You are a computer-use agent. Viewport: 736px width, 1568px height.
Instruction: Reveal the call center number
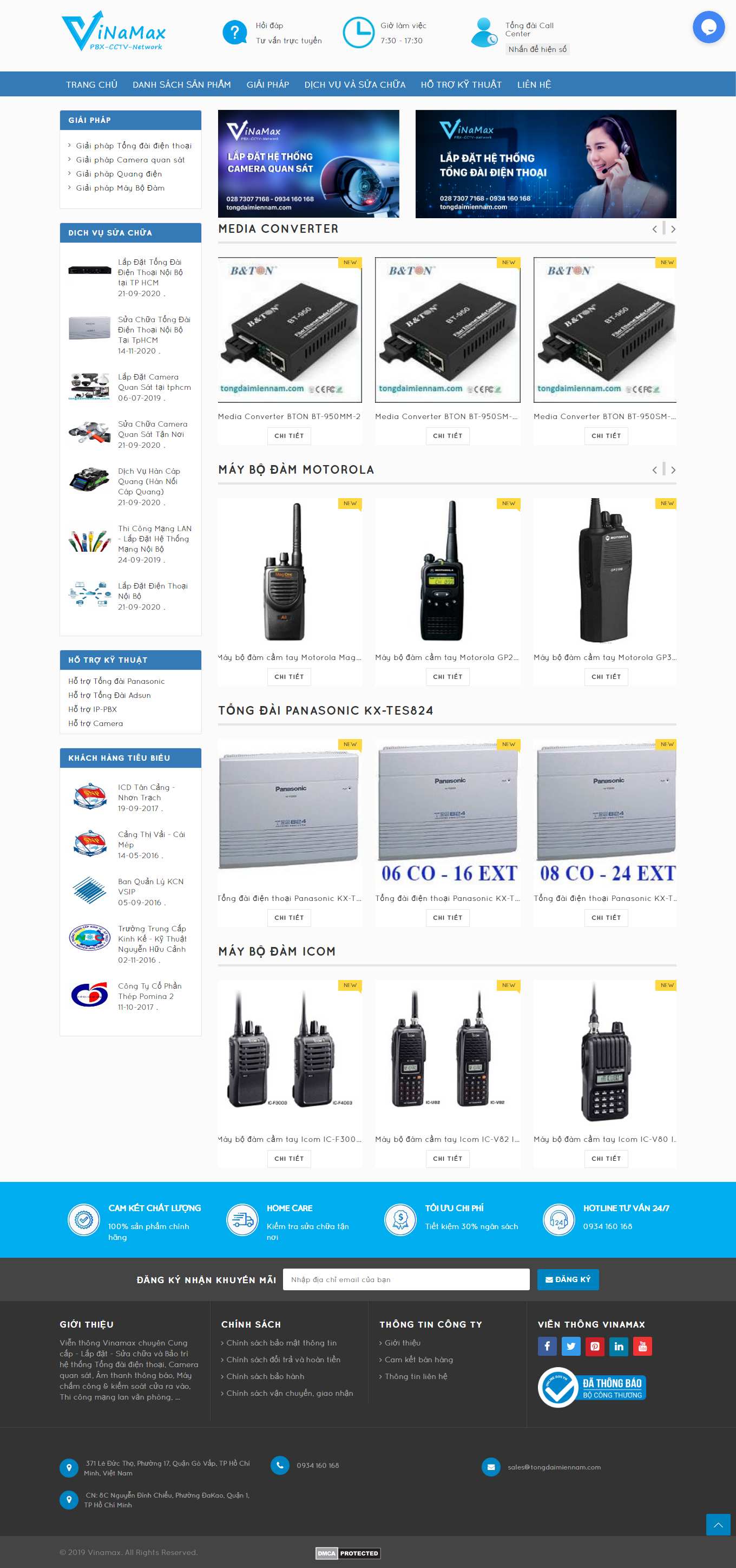(x=536, y=49)
